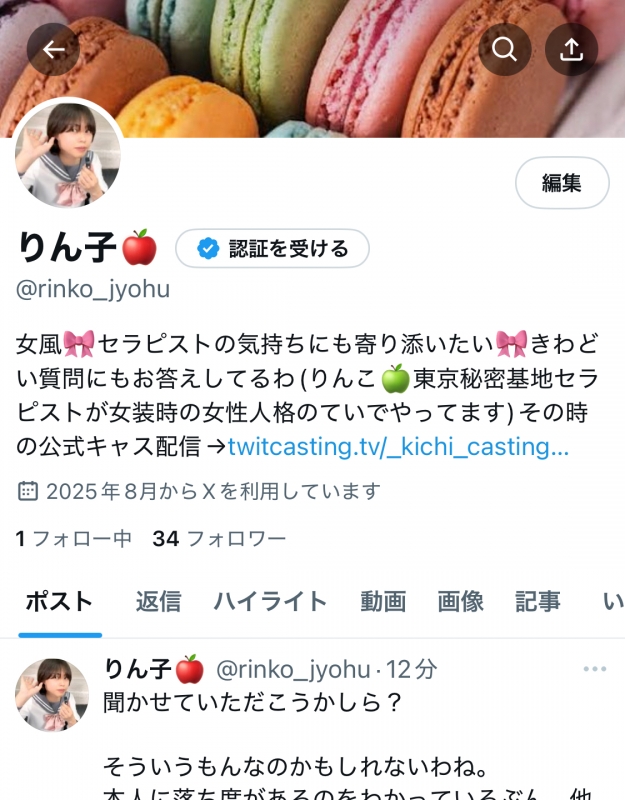View the 34 フォロワー followers list
The width and height of the screenshot is (625, 800).
pos(219,539)
